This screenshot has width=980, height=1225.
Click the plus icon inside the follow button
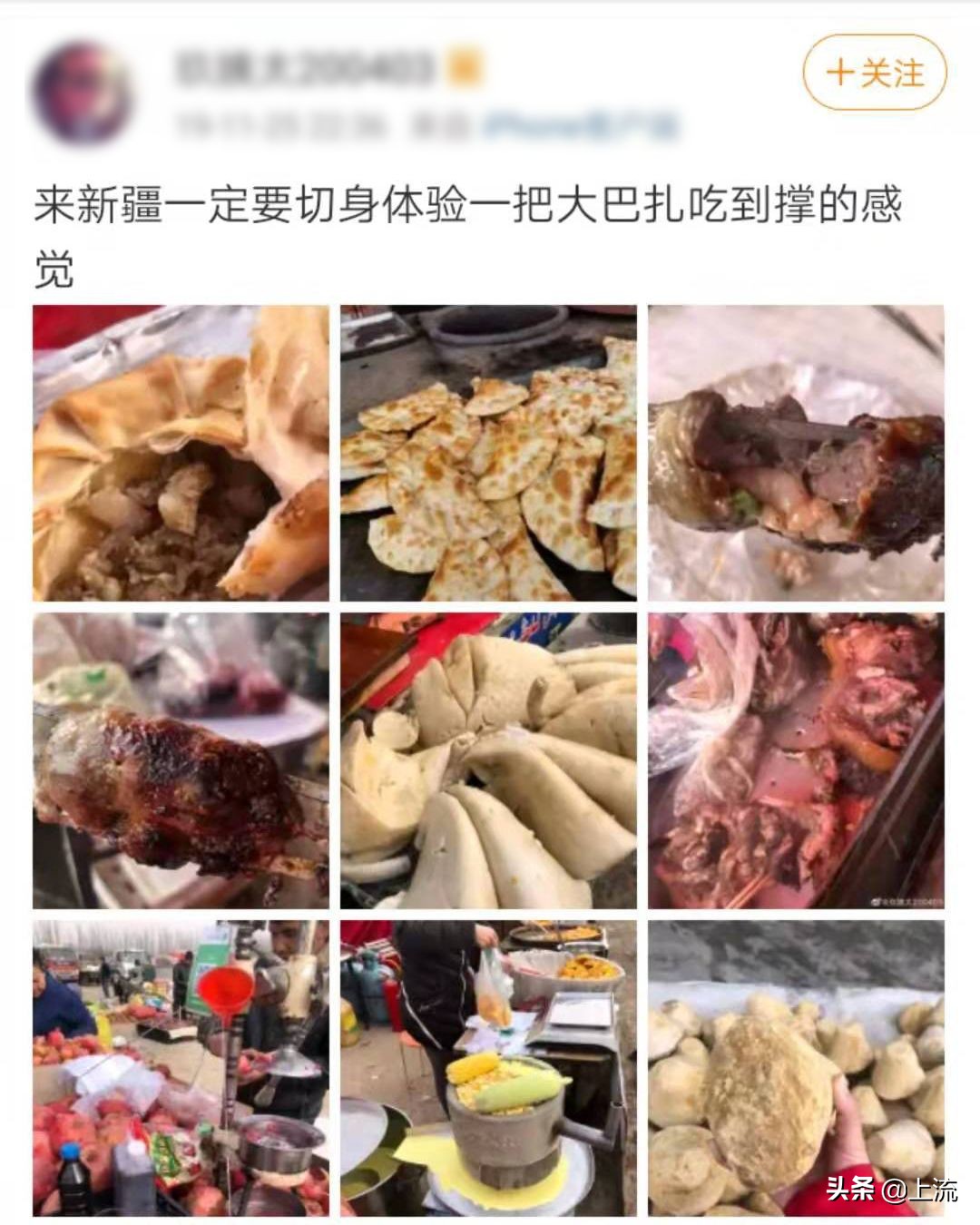pyautogui.click(x=841, y=74)
